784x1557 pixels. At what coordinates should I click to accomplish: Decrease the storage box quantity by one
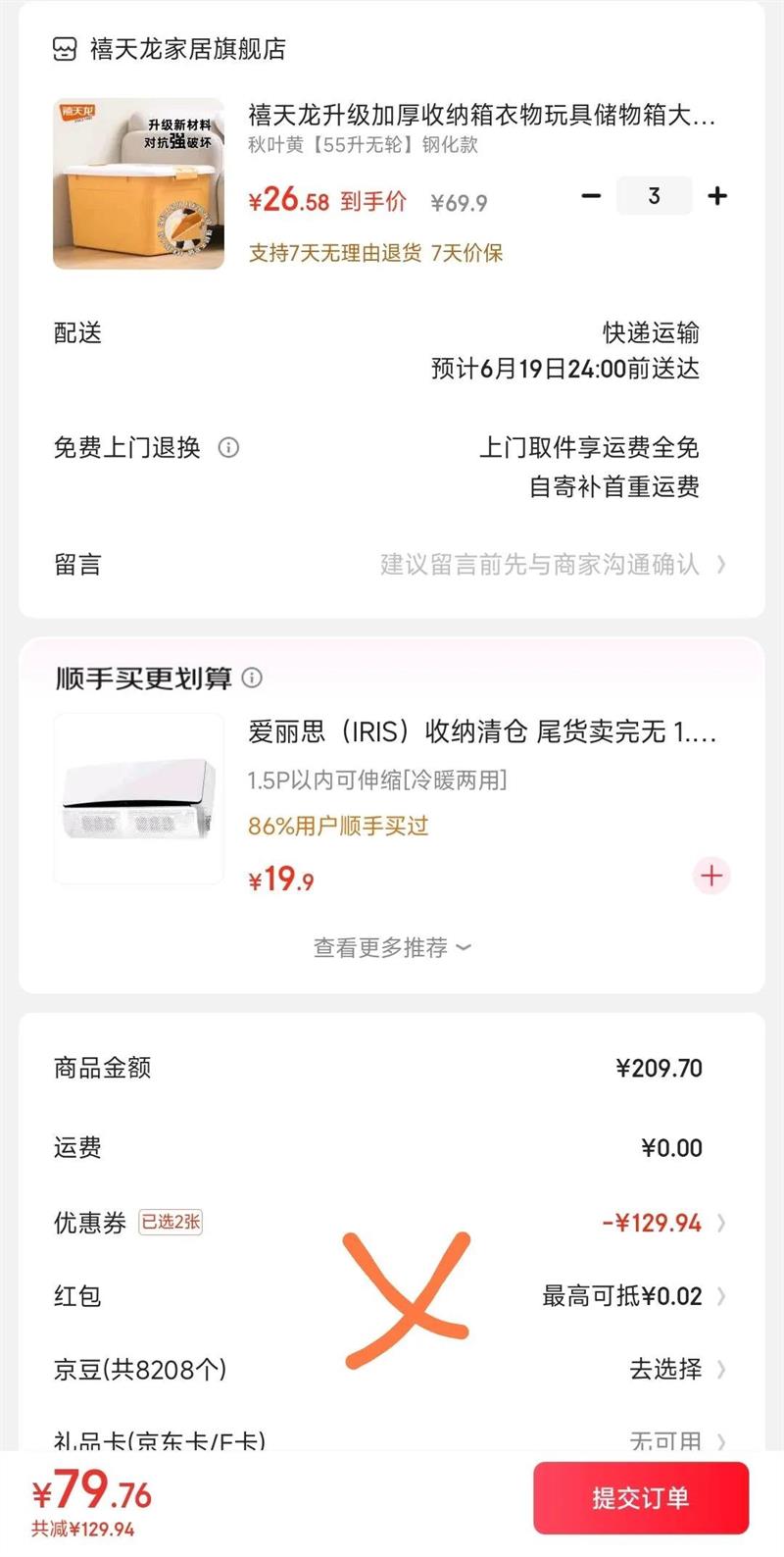[x=591, y=196]
